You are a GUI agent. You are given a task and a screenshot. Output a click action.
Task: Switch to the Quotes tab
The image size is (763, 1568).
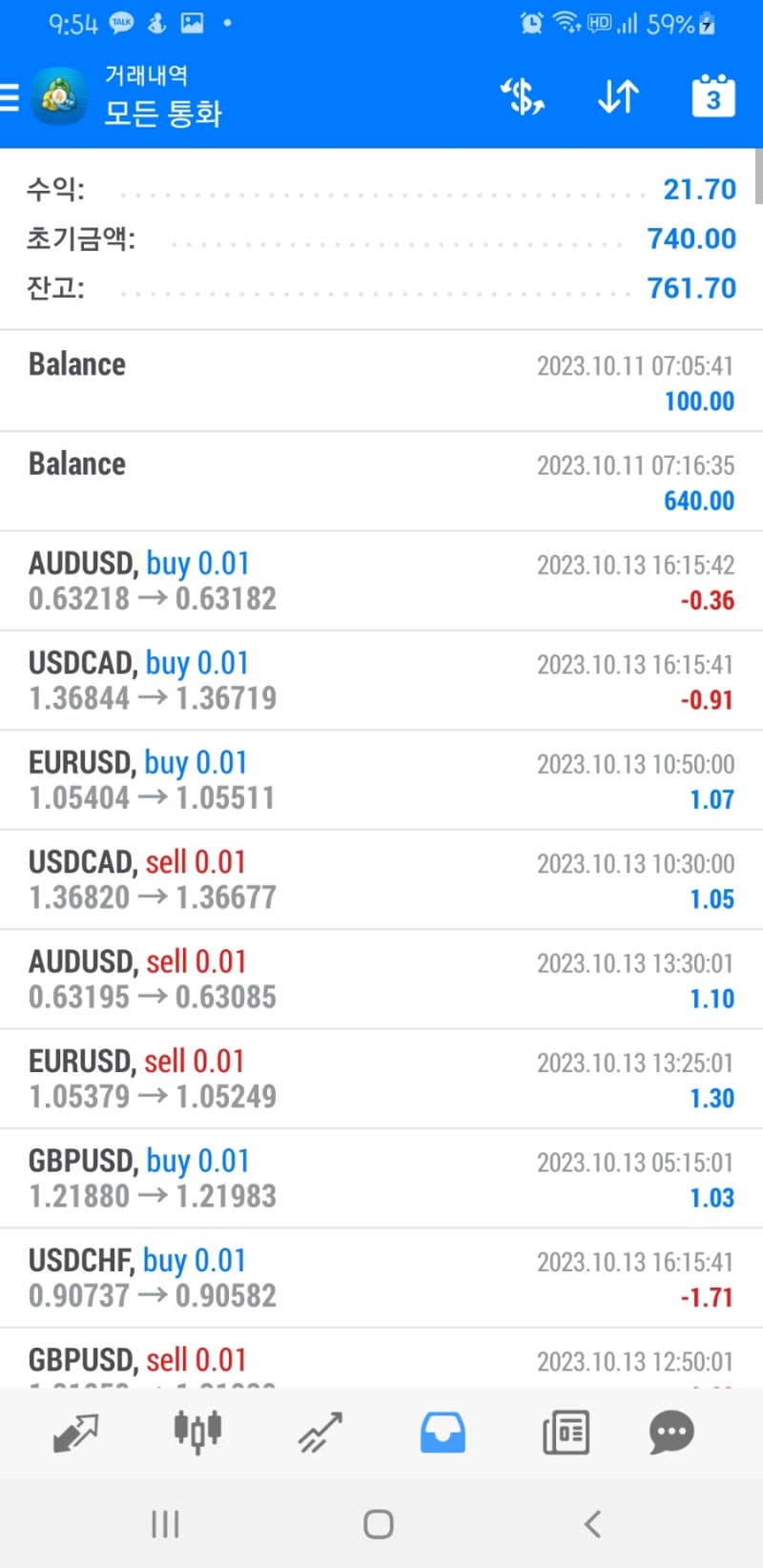point(76,1432)
